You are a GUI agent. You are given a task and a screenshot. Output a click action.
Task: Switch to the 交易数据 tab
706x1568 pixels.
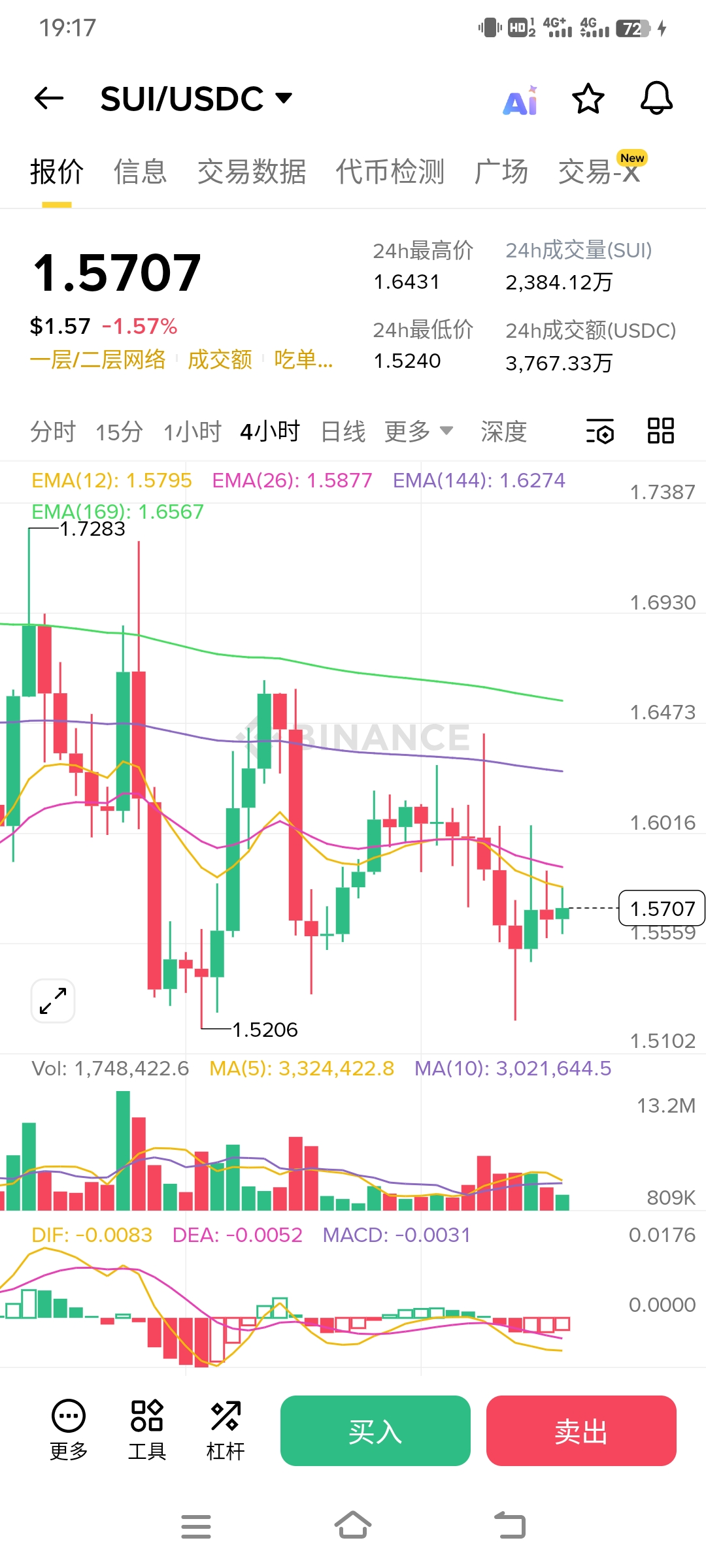click(252, 172)
